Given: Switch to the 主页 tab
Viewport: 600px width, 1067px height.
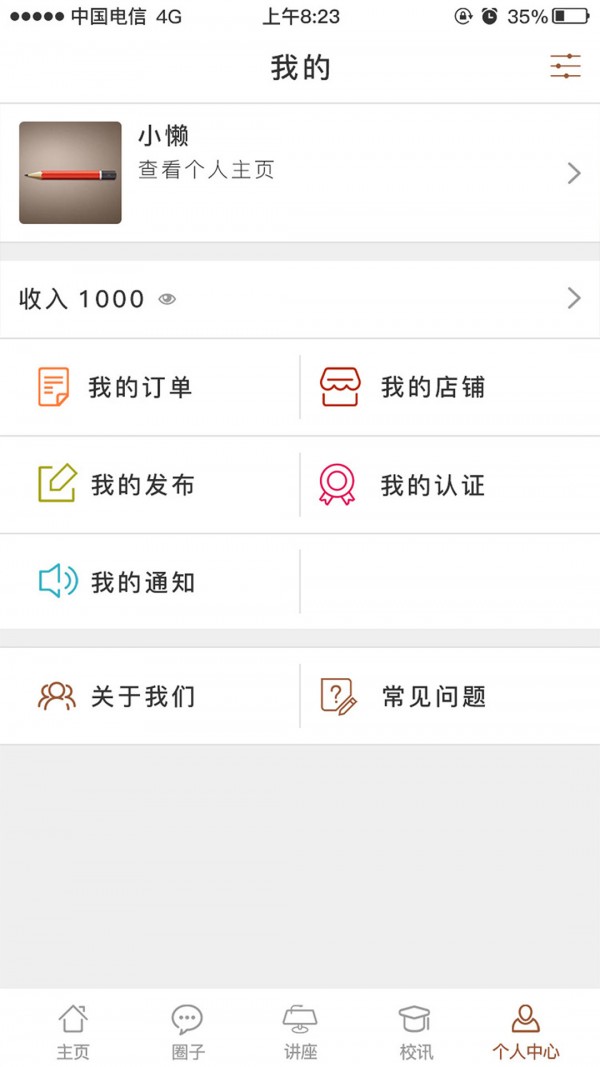Looking at the screenshot, I should 73,1032.
